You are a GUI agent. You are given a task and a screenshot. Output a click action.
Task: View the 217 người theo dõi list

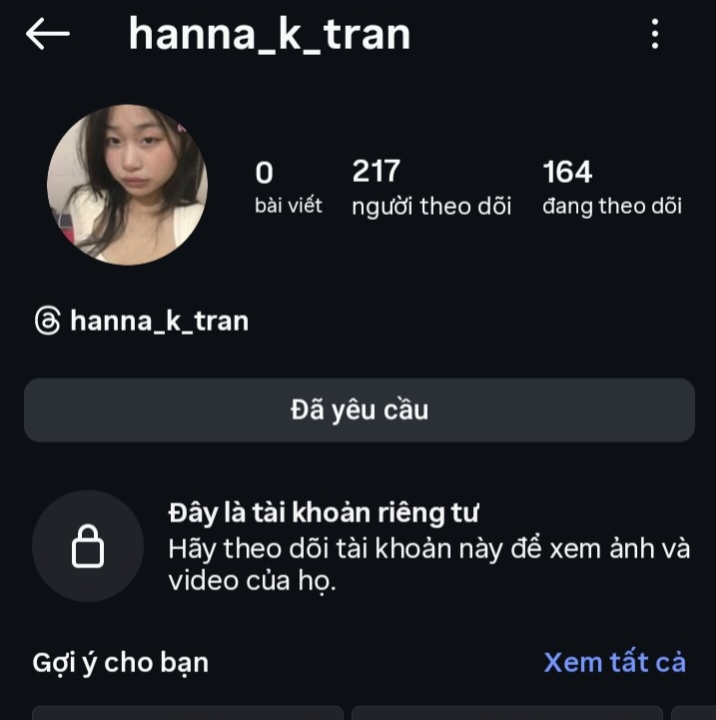point(431,188)
